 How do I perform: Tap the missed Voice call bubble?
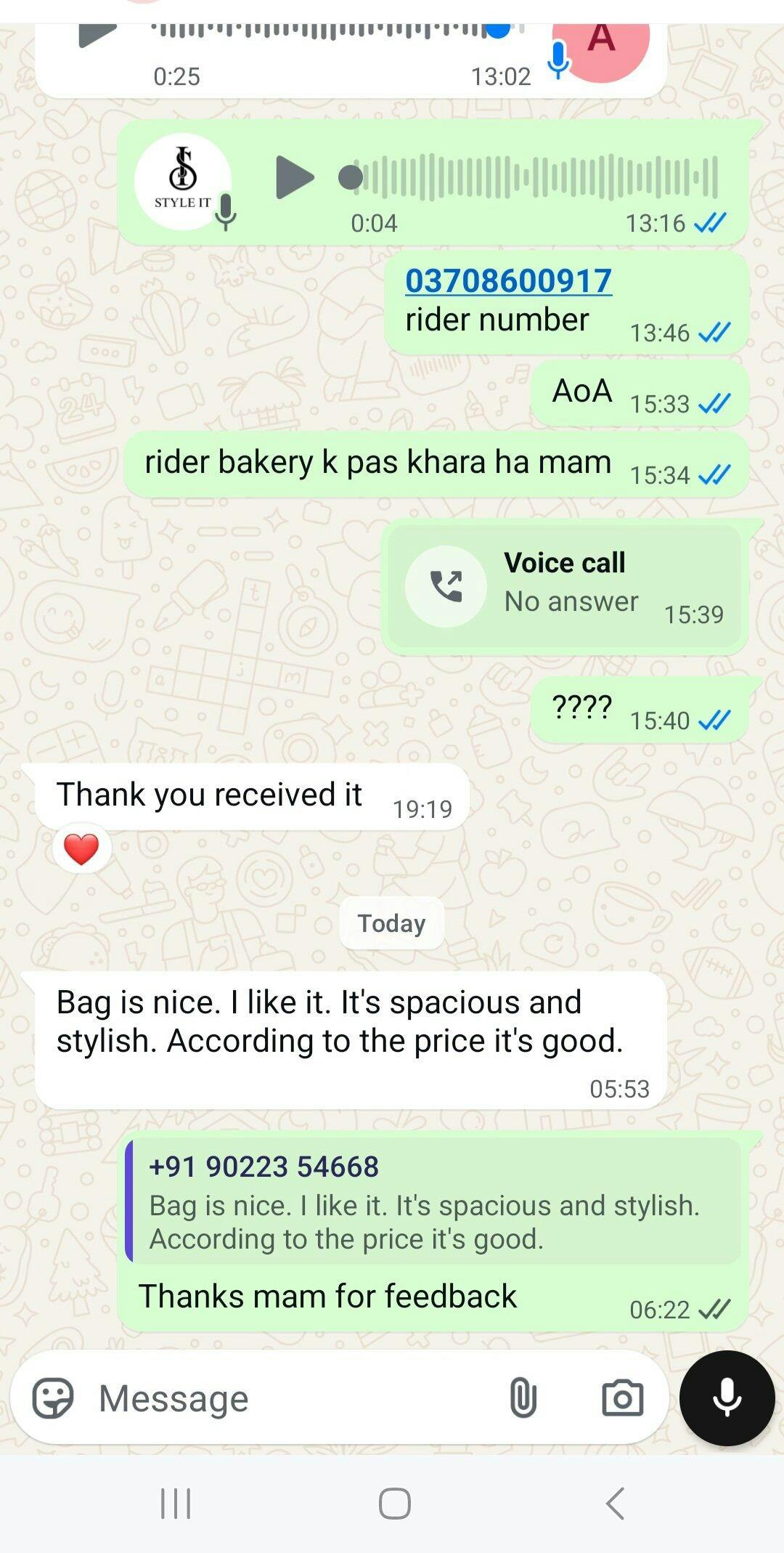(564, 586)
